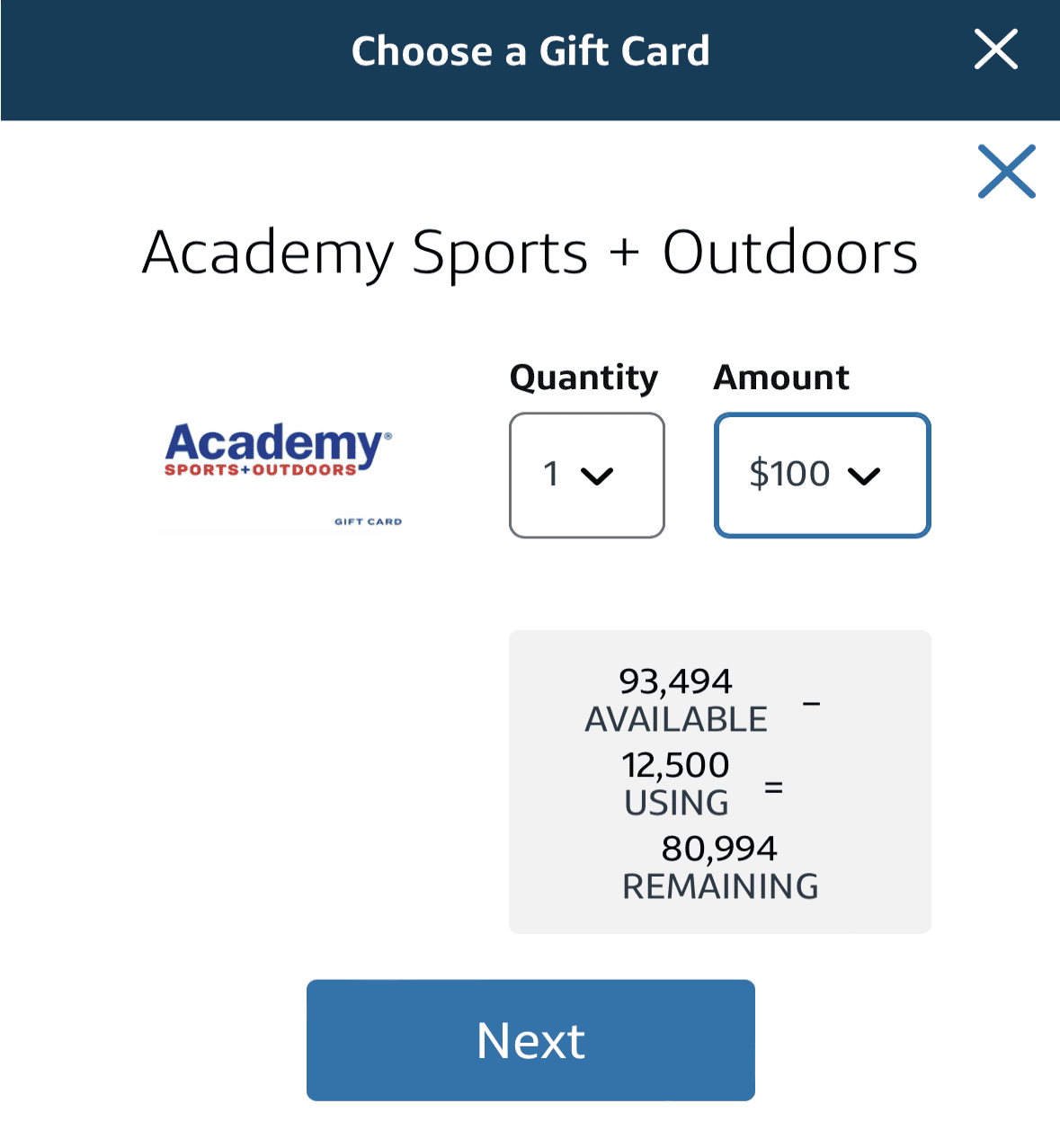Click the Quantity column label
This screenshot has width=1060, height=1148.
point(583,378)
